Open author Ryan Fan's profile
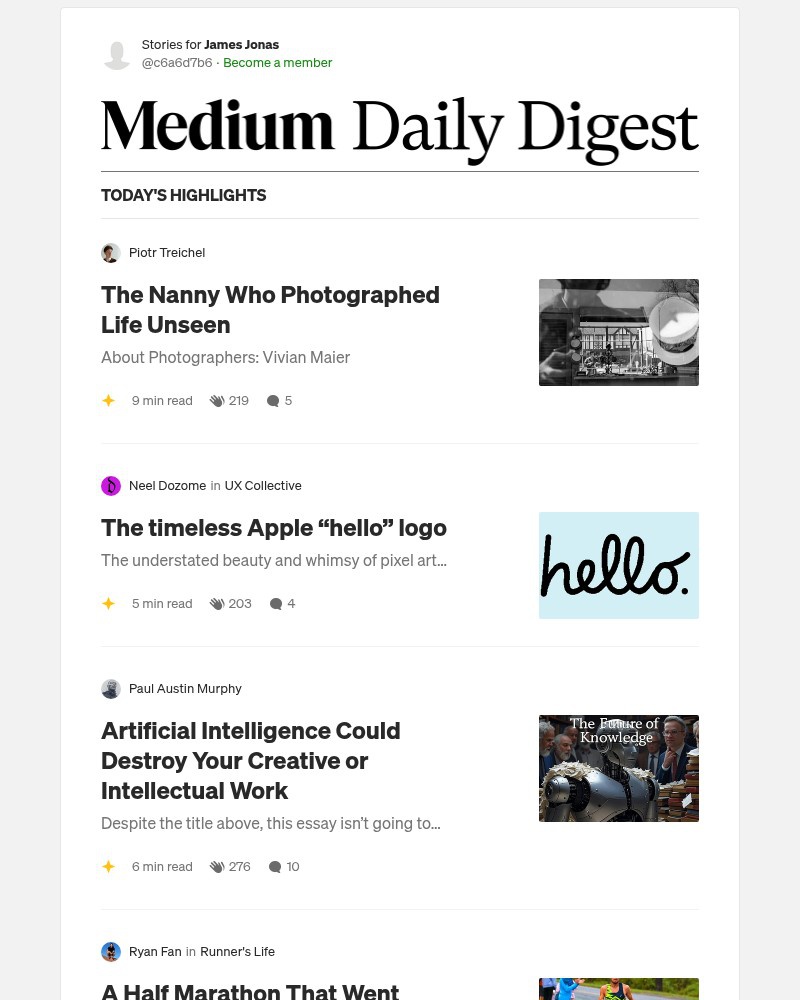The height and width of the screenshot is (1000, 800). pyautogui.click(x=154, y=952)
